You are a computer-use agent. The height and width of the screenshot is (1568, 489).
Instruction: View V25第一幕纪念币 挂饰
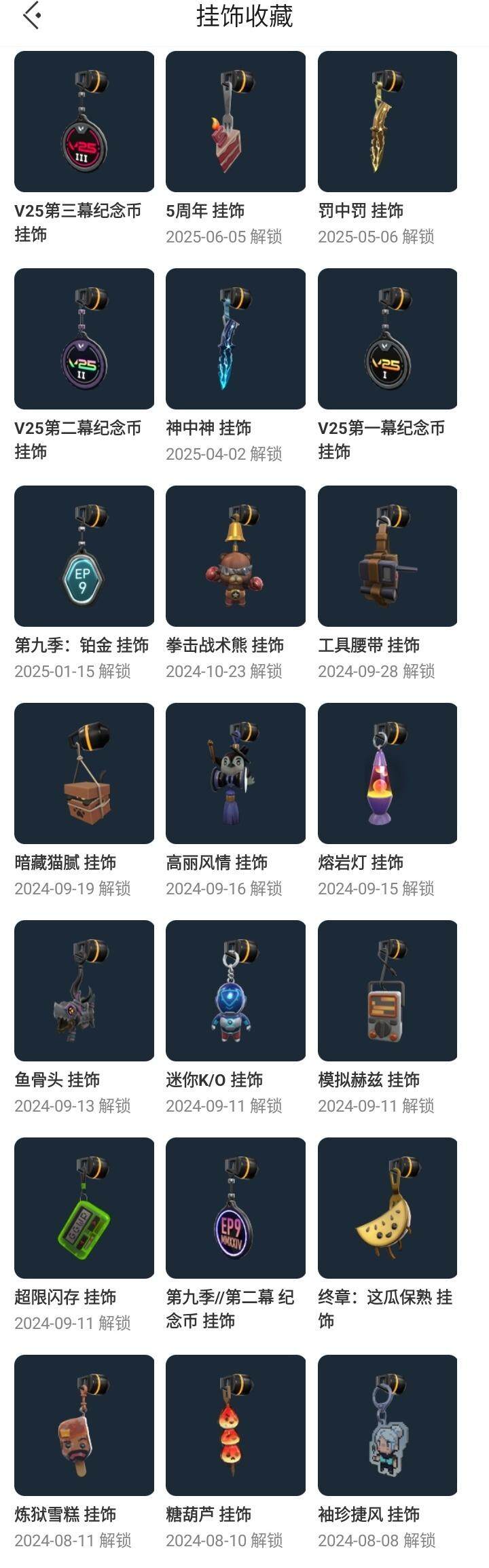[x=387, y=339]
